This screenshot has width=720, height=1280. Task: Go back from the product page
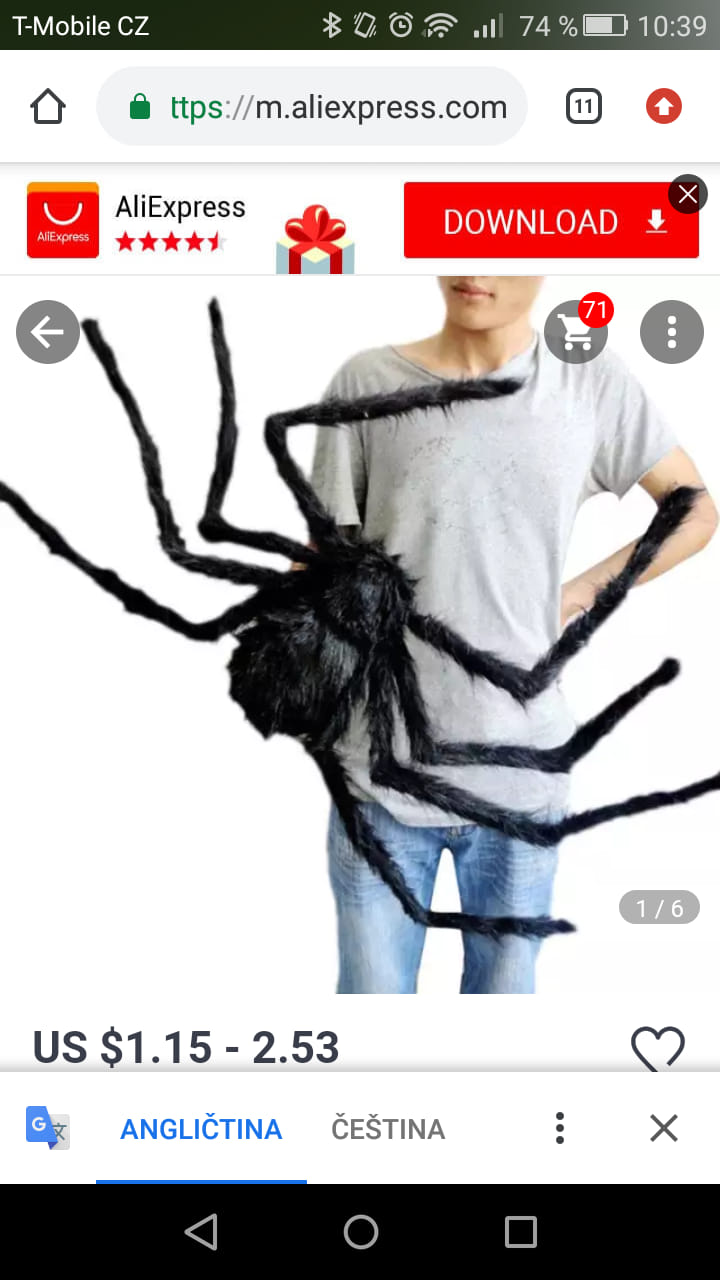click(x=48, y=332)
